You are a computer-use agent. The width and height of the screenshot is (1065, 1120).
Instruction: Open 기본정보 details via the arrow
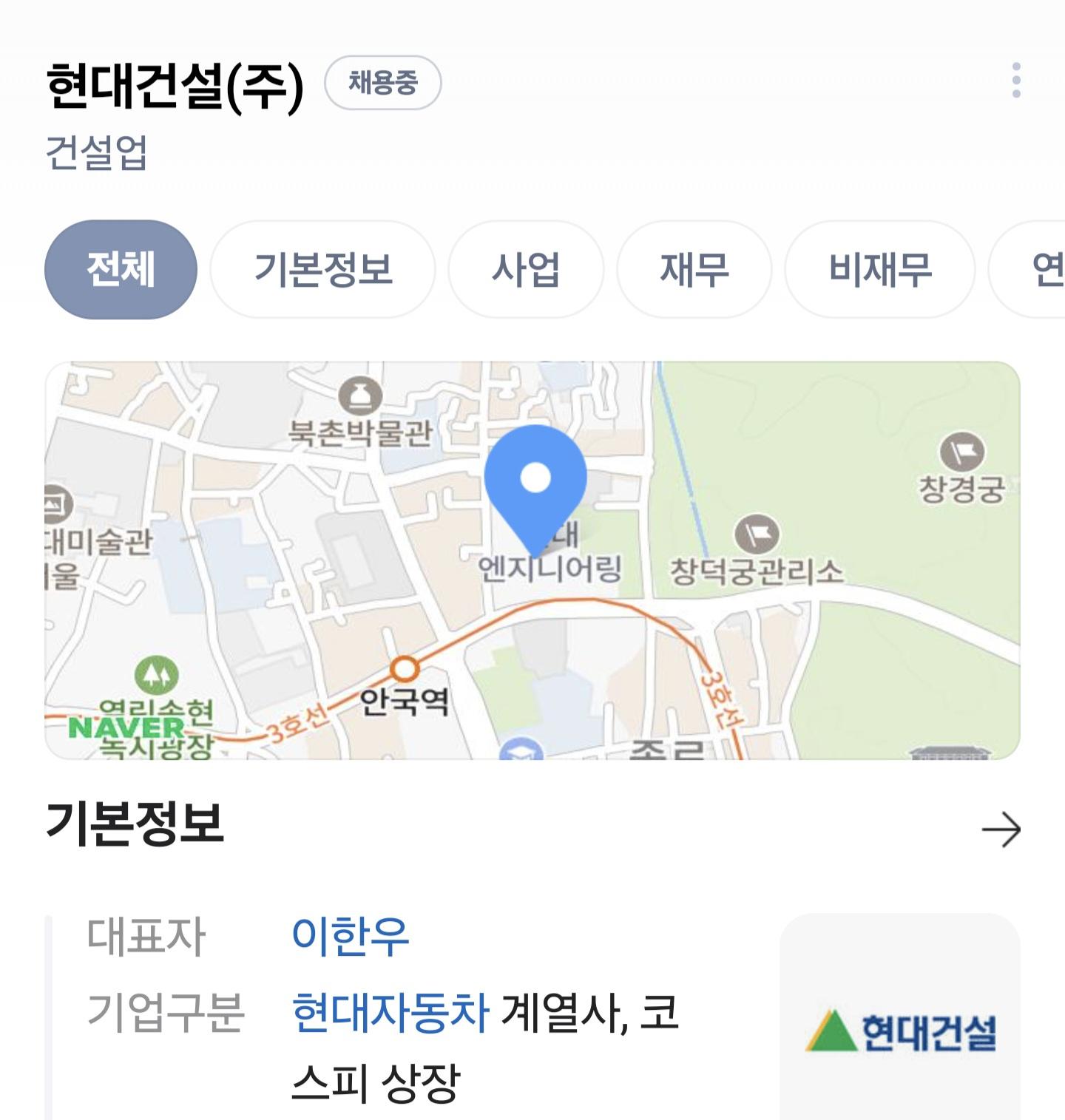tap(1001, 829)
